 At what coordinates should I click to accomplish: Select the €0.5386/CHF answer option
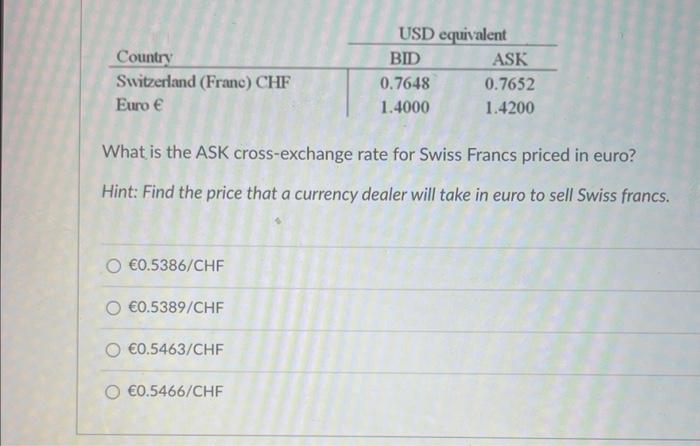[114, 266]
